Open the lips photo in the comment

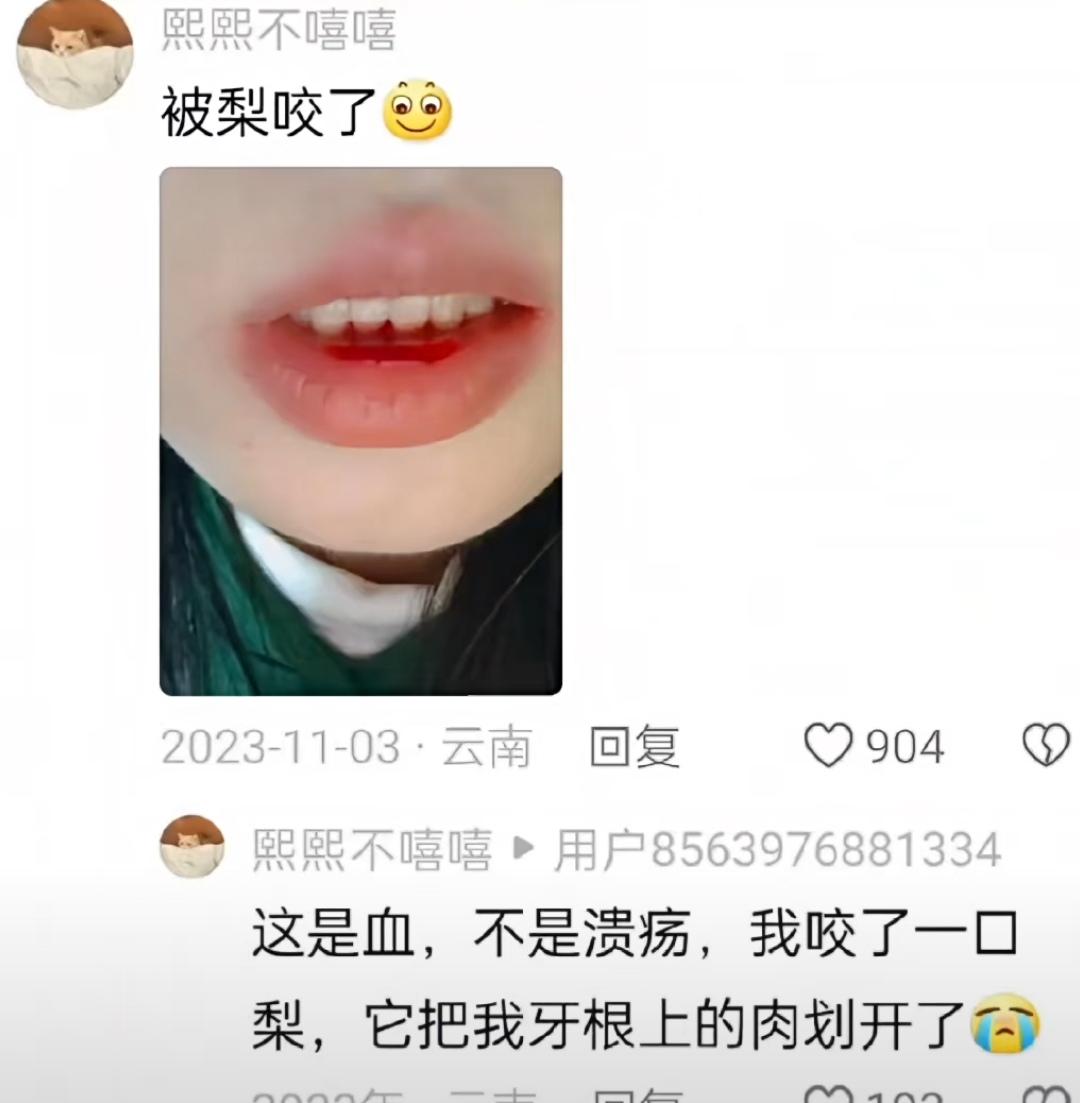[x=361, y=431]
